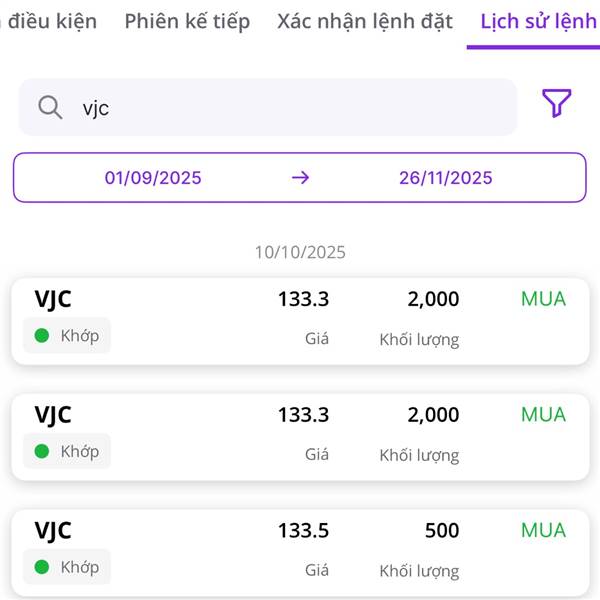
Task: Change the 01/09/2025 to 26/11/2025 date range
Action: pyautogui.click(x=299, y=178)
